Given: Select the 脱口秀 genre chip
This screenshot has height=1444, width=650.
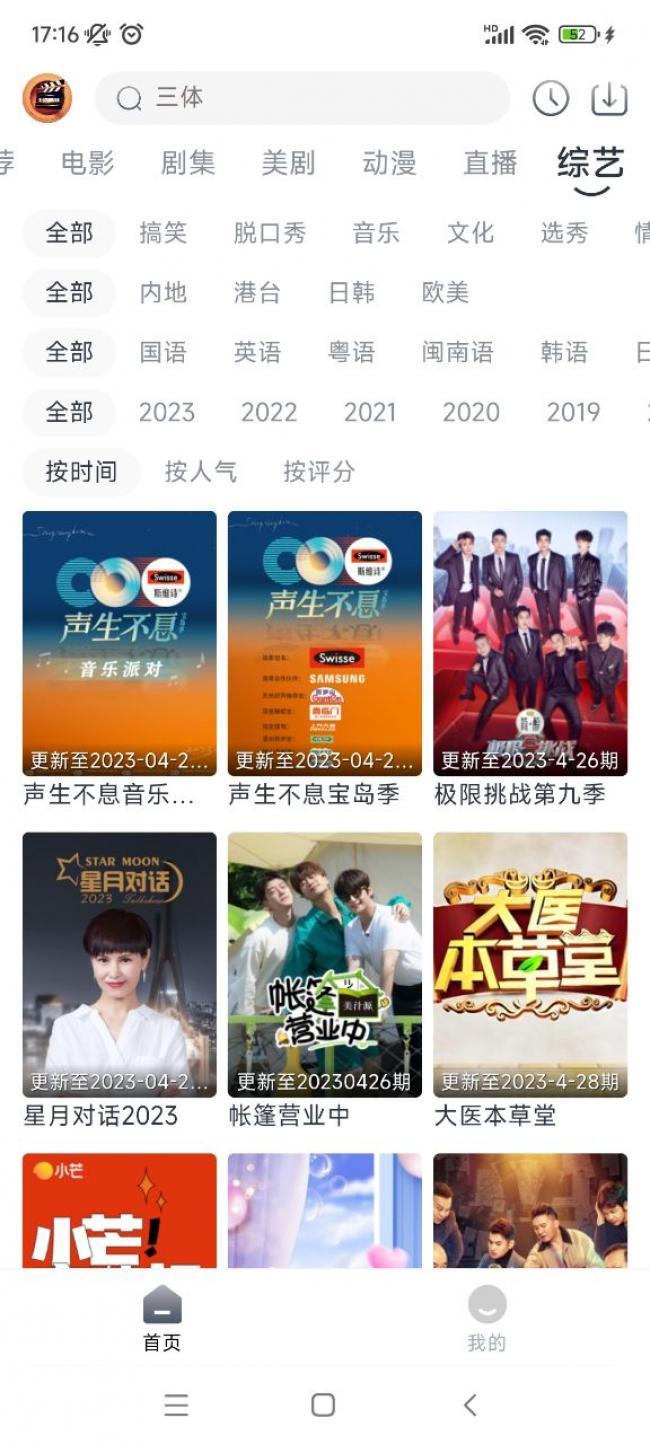Looking at the screenshot, I should tap(270, 233).
